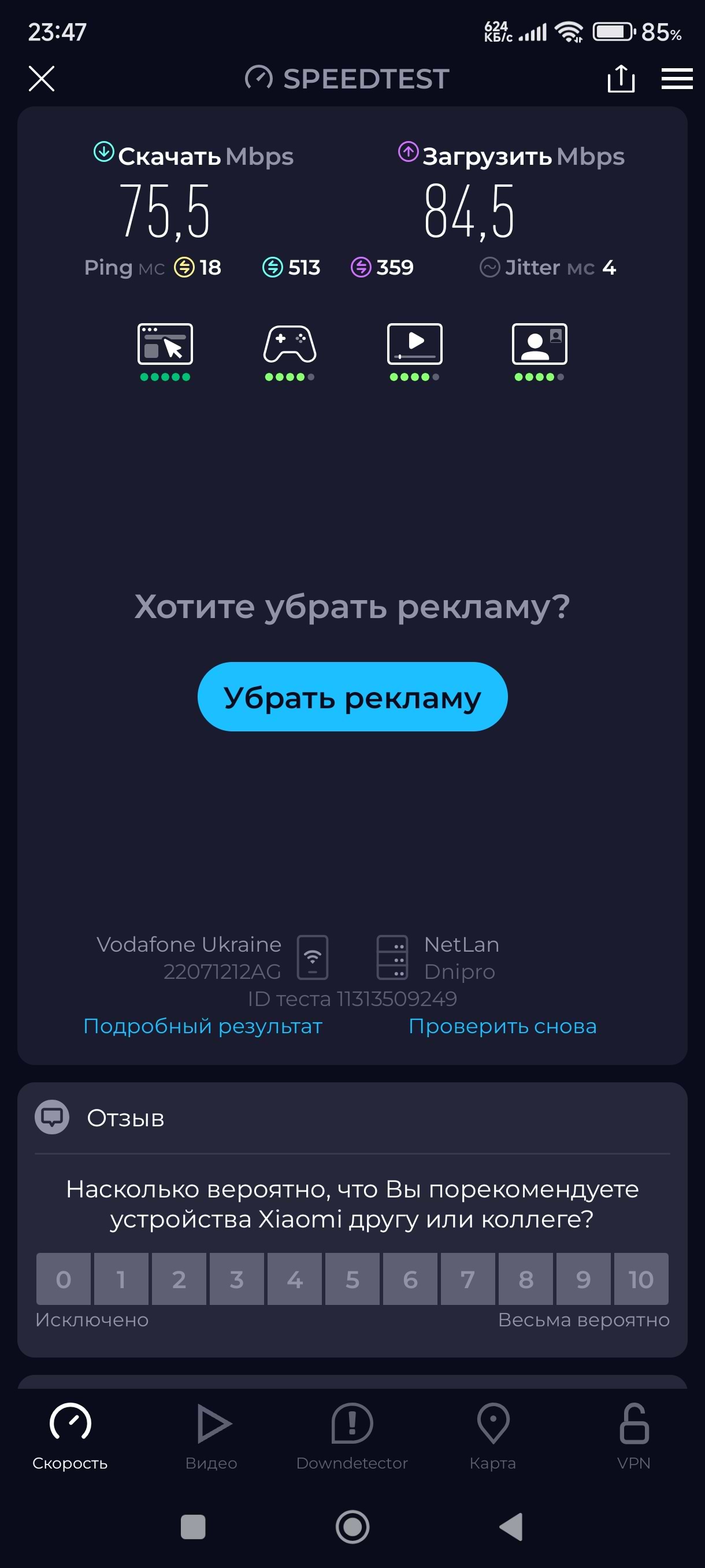Close the Speedtest result screen

42,79
